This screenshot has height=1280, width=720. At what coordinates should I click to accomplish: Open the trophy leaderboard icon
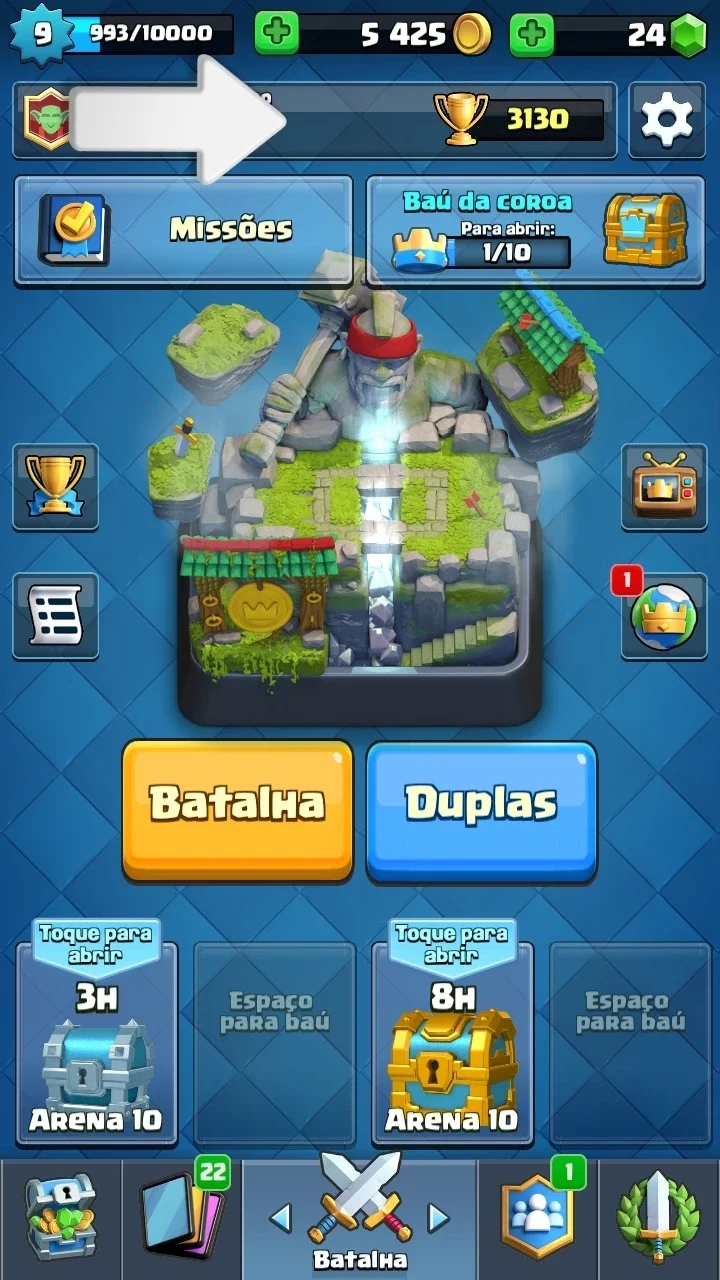click(55, 486)
